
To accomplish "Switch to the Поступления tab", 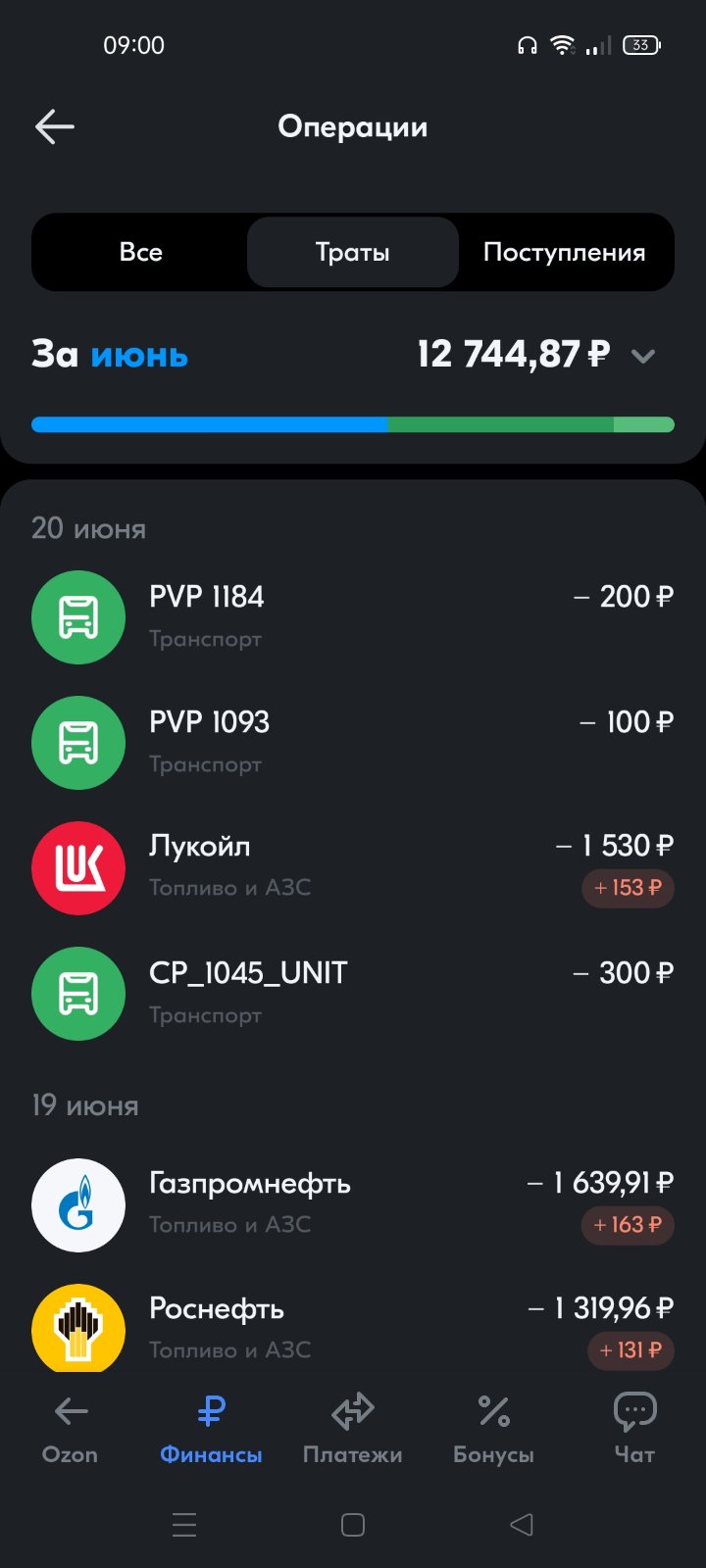I will pyautogui.click(x=565, y=253).
